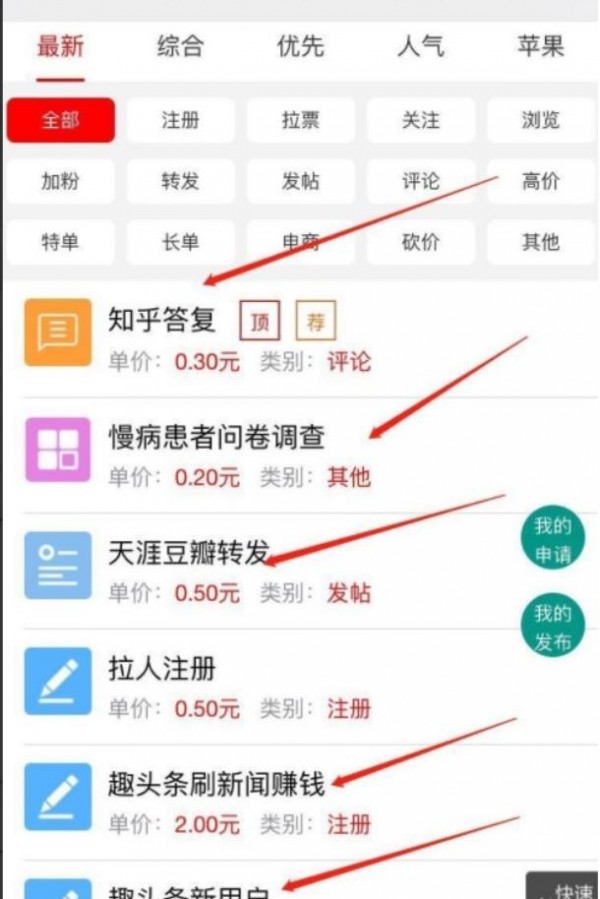The image size is (600, 899).
Task: Choose the 砍价 filter chip
Action: [420, 242]
